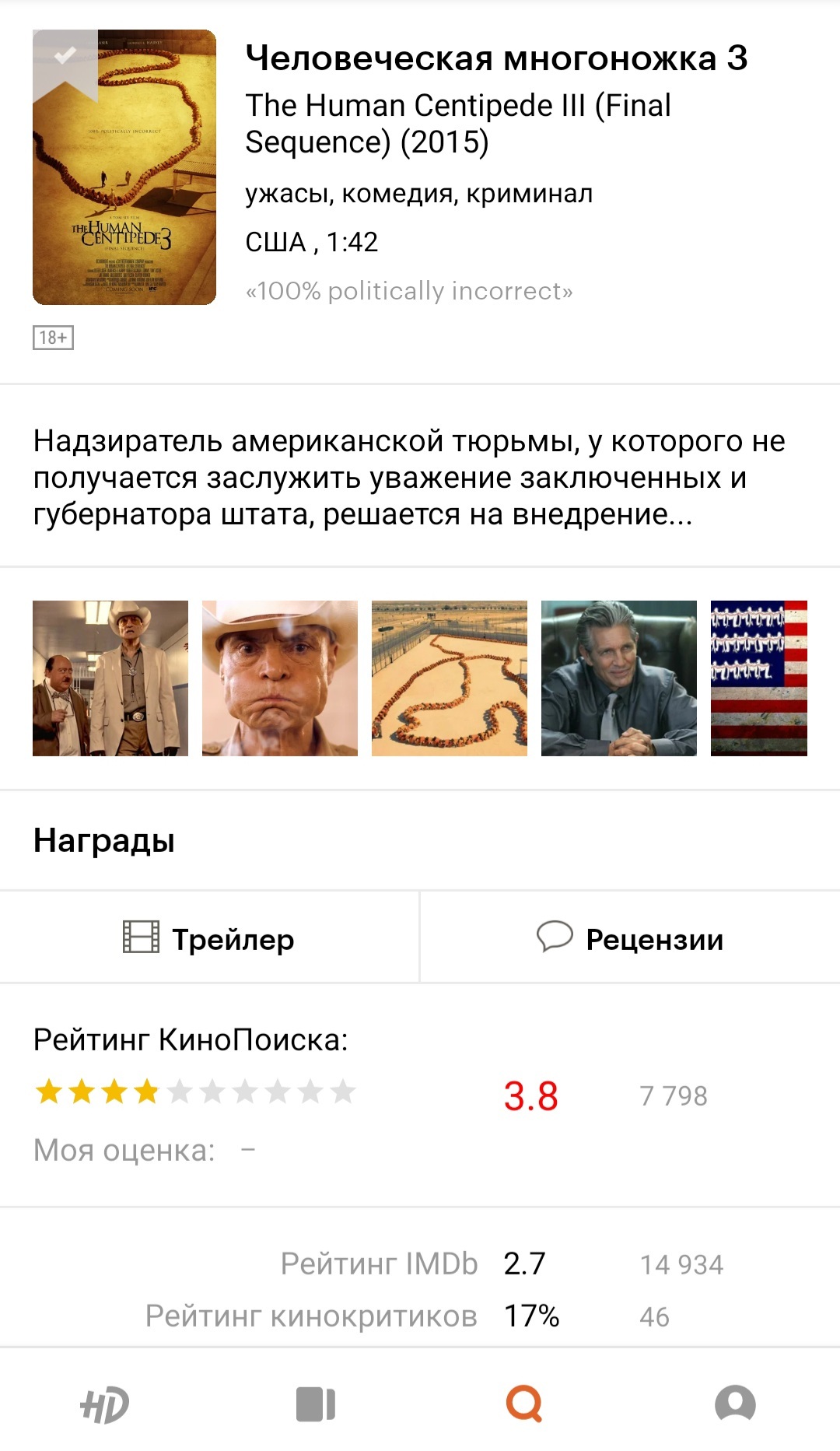
Task: Go to the tickets tab
Action: tap(315, 1404)
